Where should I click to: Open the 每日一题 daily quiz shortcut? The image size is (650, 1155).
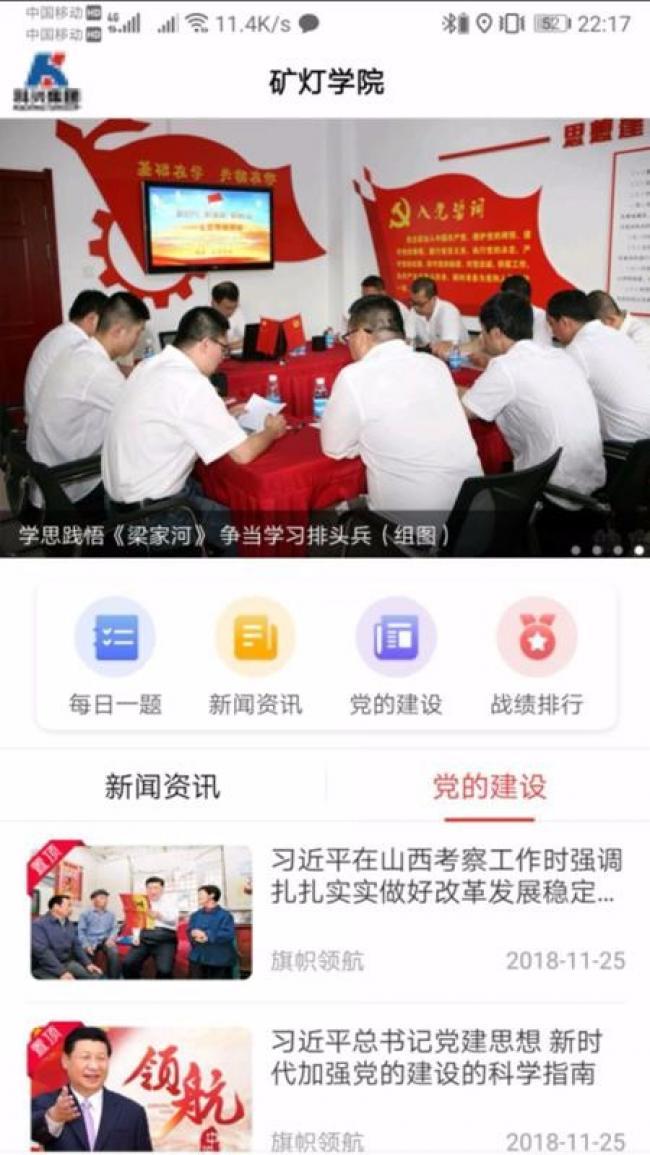point(115,656)
